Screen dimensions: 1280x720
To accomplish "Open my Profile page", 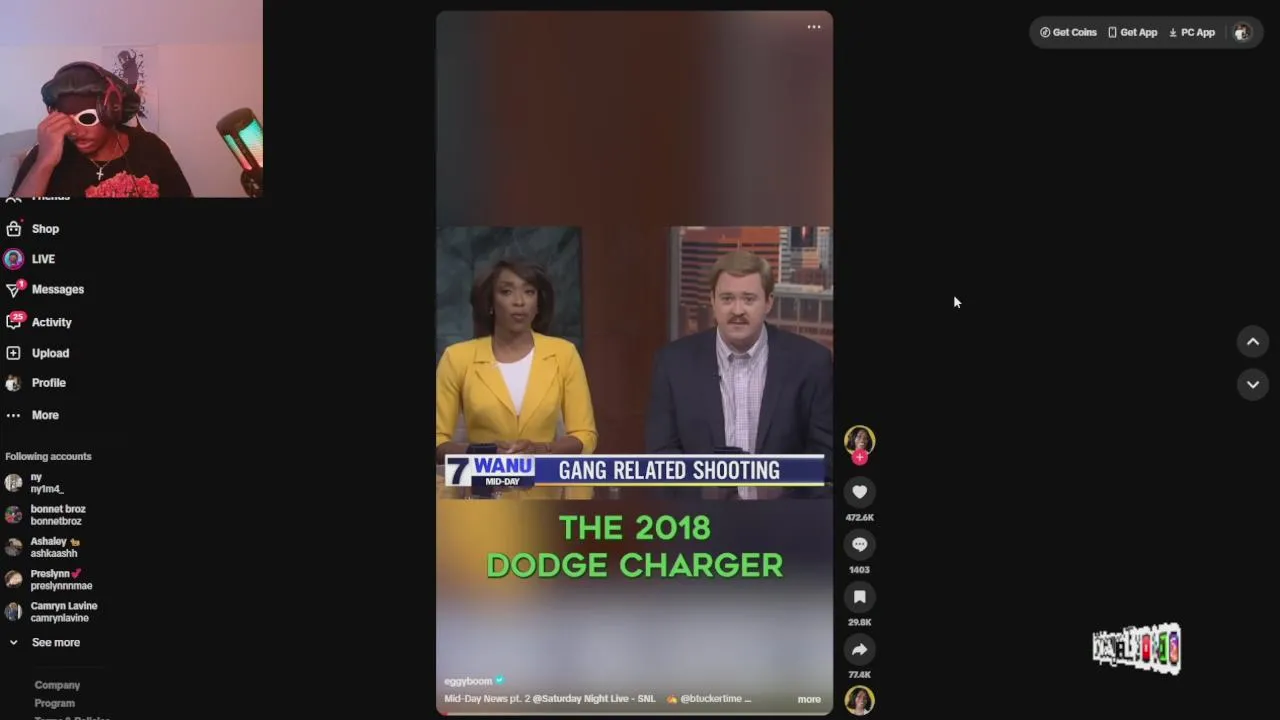I will [48, 383].
